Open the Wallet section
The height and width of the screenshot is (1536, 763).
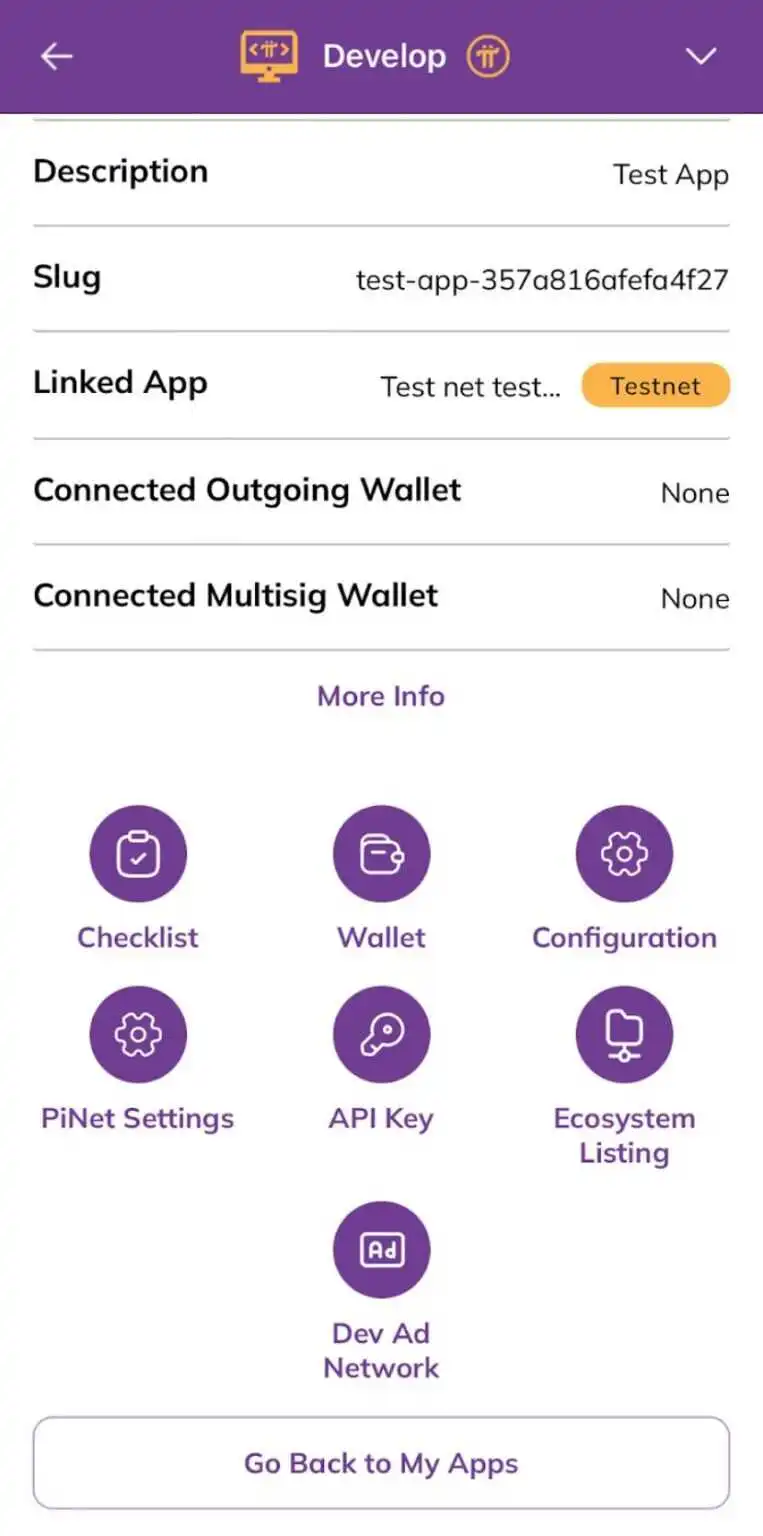pyautogui.click(x=381, y=854)
